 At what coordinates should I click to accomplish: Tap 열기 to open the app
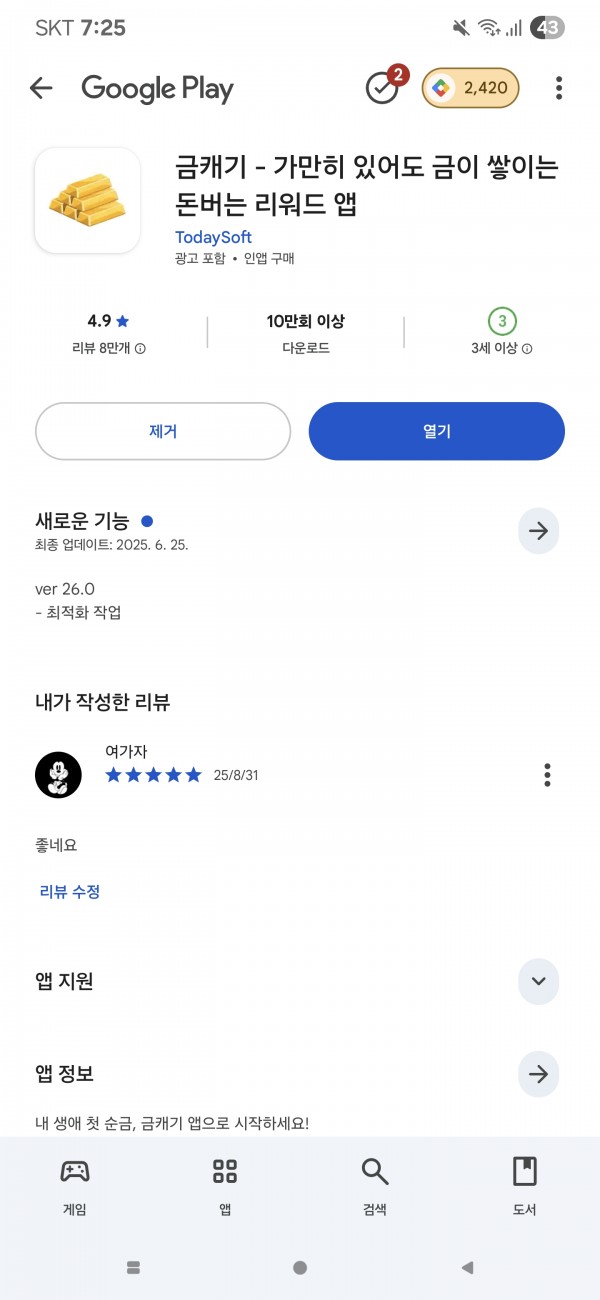[437, 431]
